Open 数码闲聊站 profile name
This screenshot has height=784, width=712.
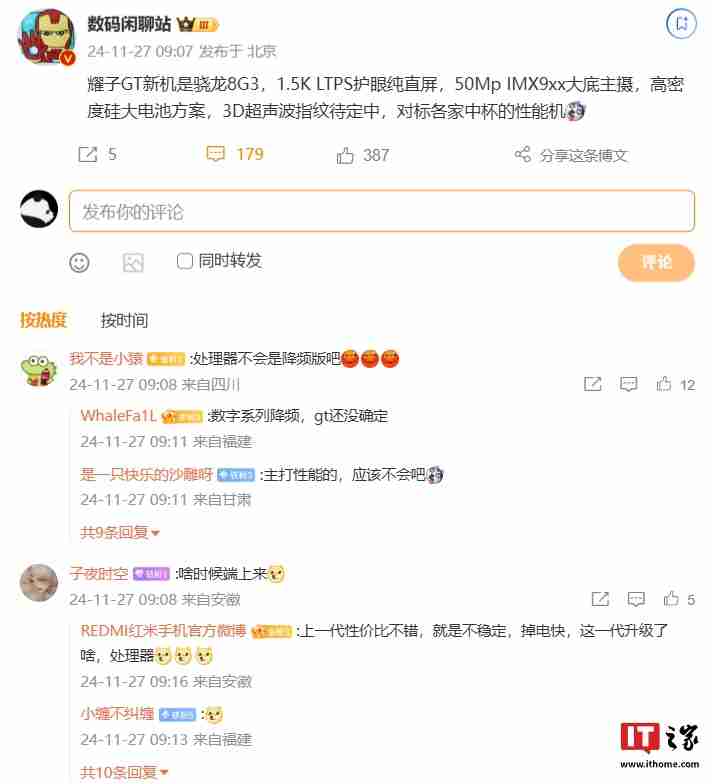[x=128, y=23]
